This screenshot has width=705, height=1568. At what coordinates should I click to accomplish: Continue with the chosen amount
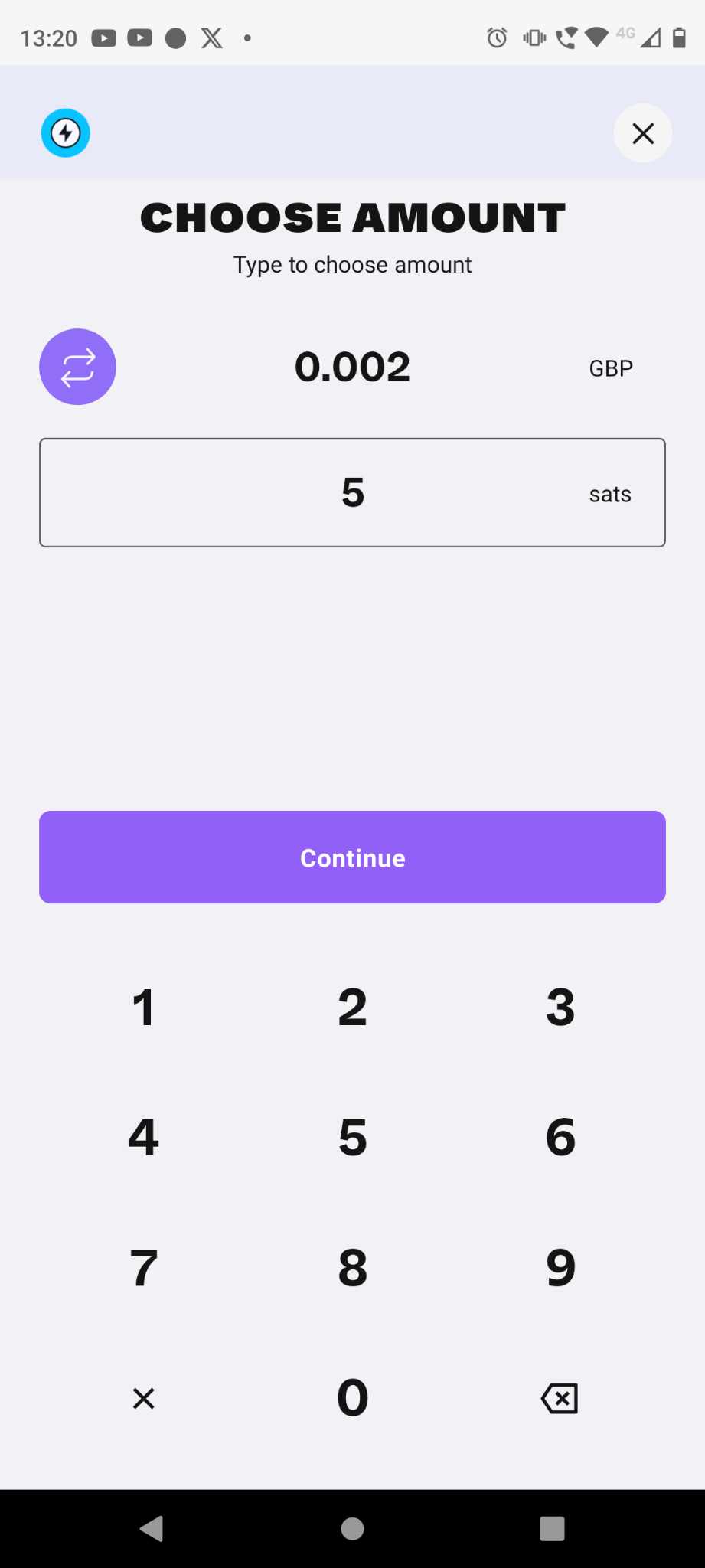[352, 857]
